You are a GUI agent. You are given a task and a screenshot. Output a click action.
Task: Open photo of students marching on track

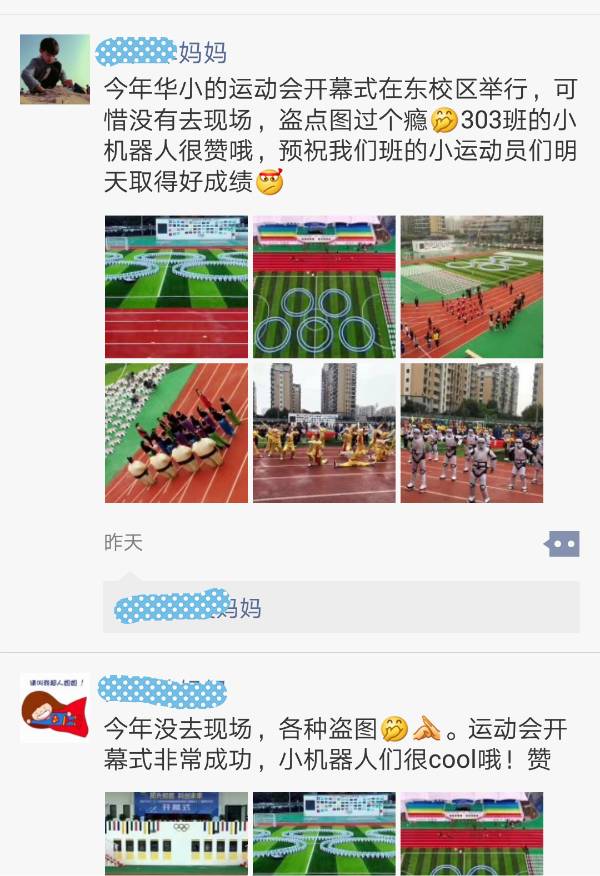pos(472,286)
